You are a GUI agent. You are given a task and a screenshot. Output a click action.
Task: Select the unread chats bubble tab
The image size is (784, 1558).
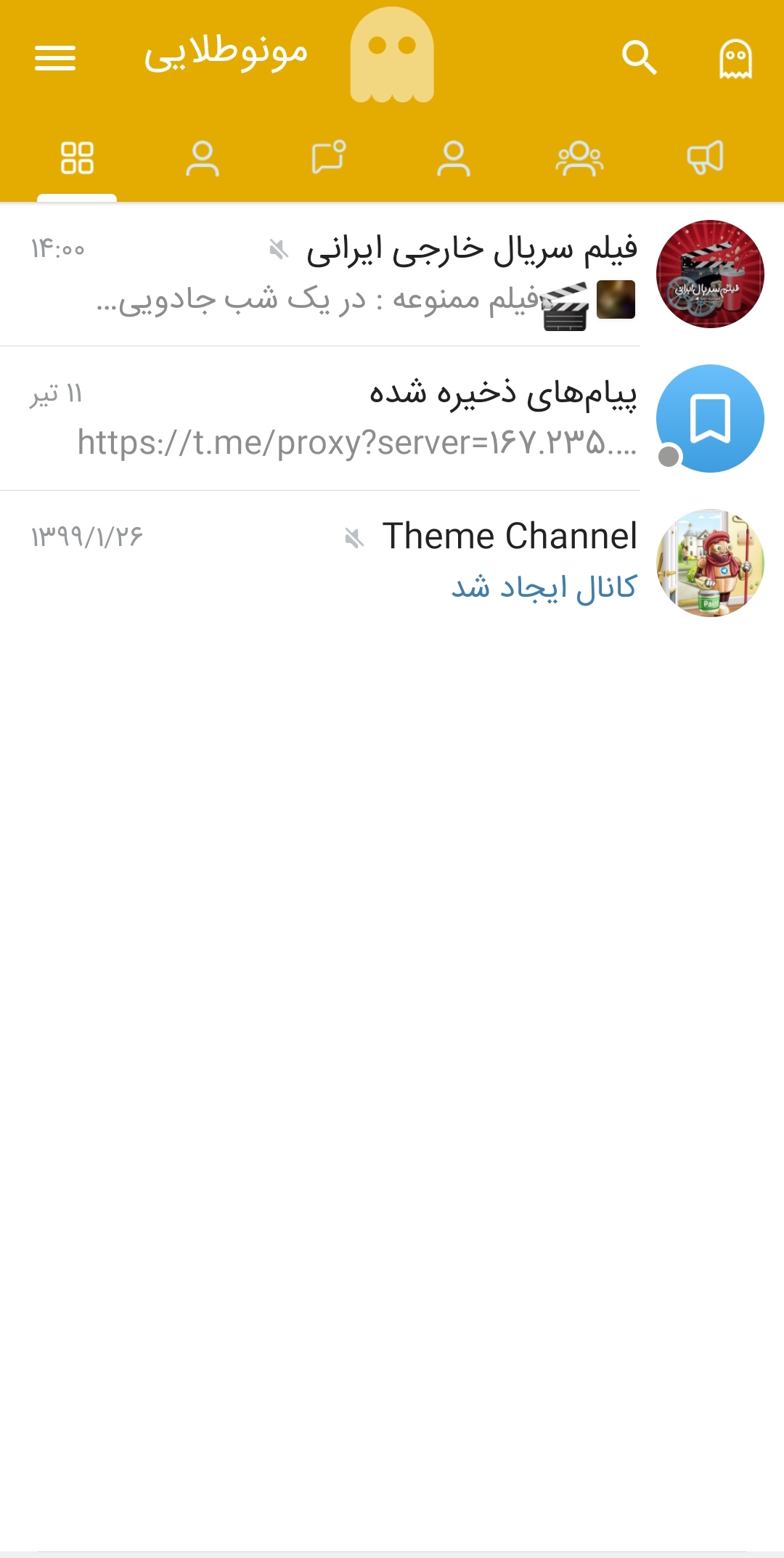tap(328, 158)
